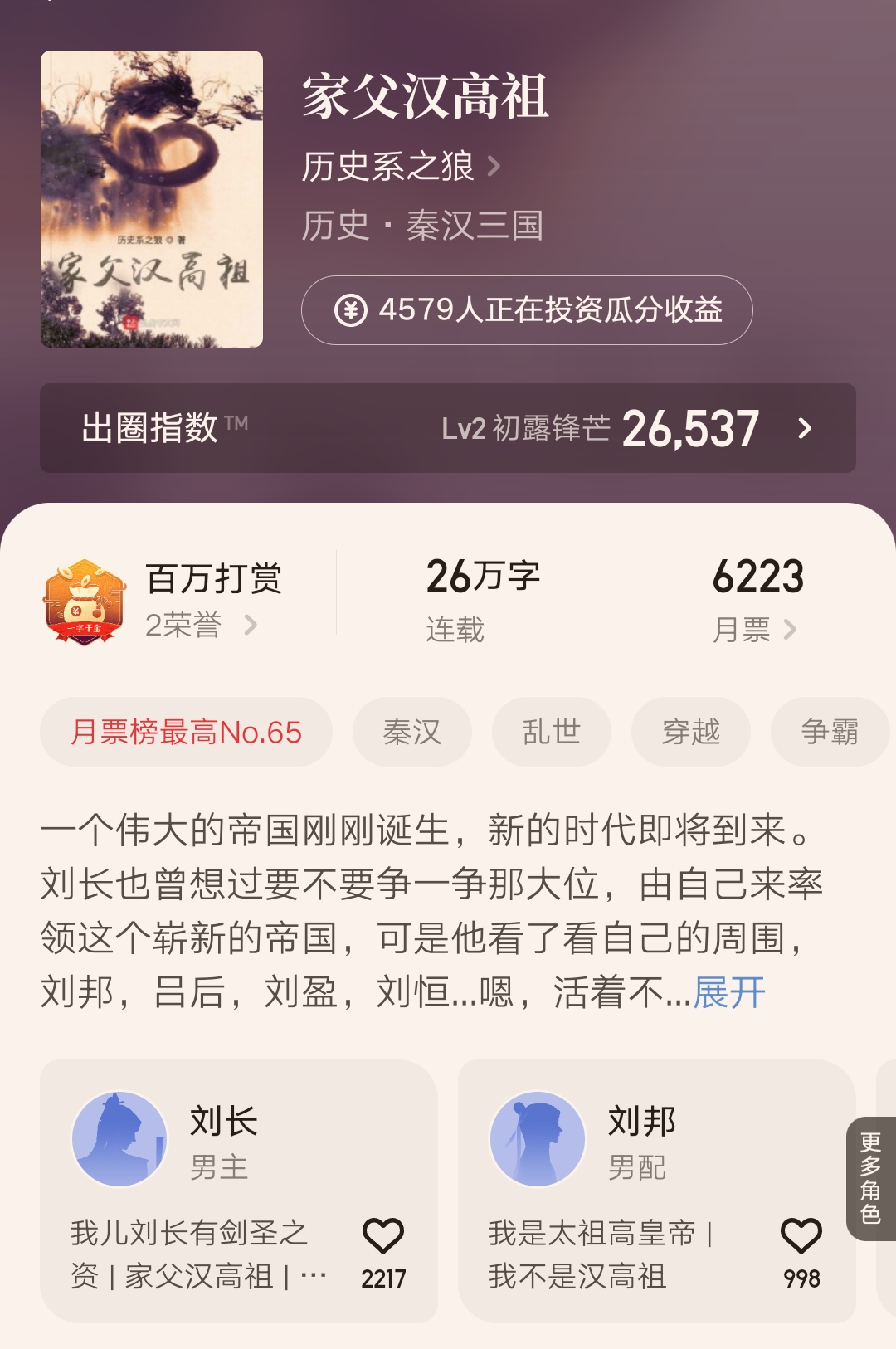
Task: Open the 更多角色 side tab
Action: pos(871,1172)
